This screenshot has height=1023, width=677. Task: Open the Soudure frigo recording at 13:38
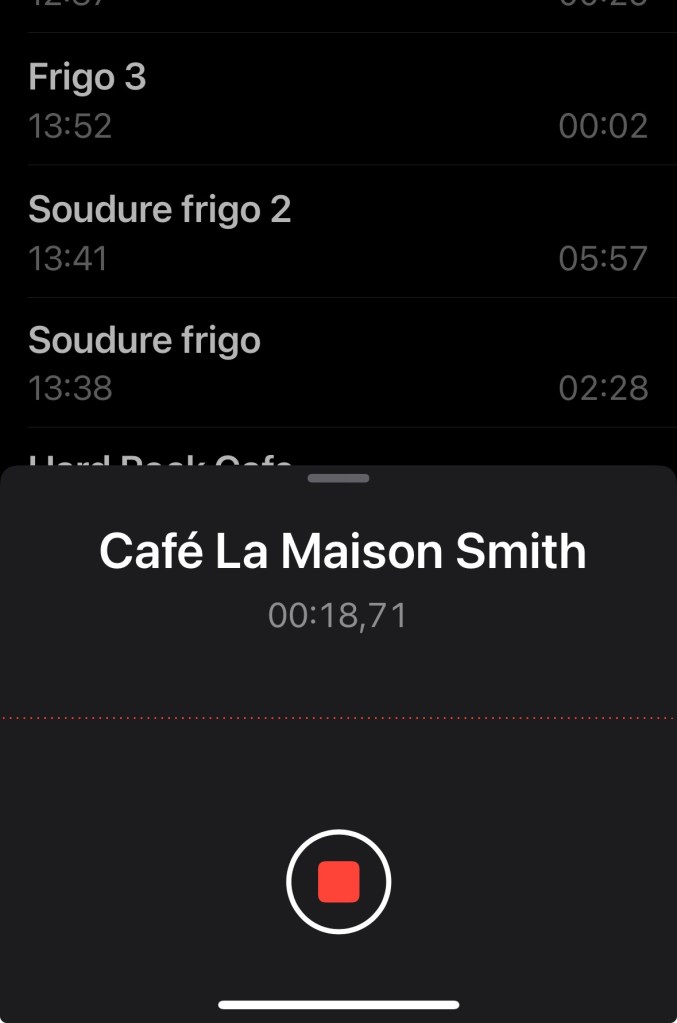(x=338, y=363)
